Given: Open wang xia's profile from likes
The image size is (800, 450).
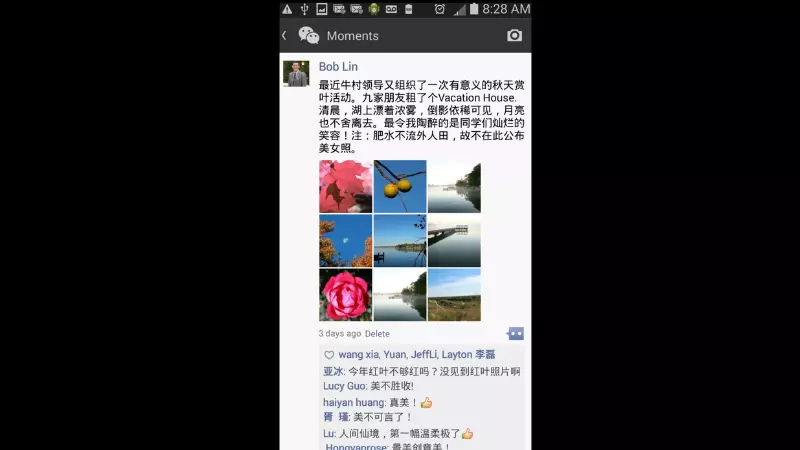Looking at the screenshot, I should coord(358,355).
